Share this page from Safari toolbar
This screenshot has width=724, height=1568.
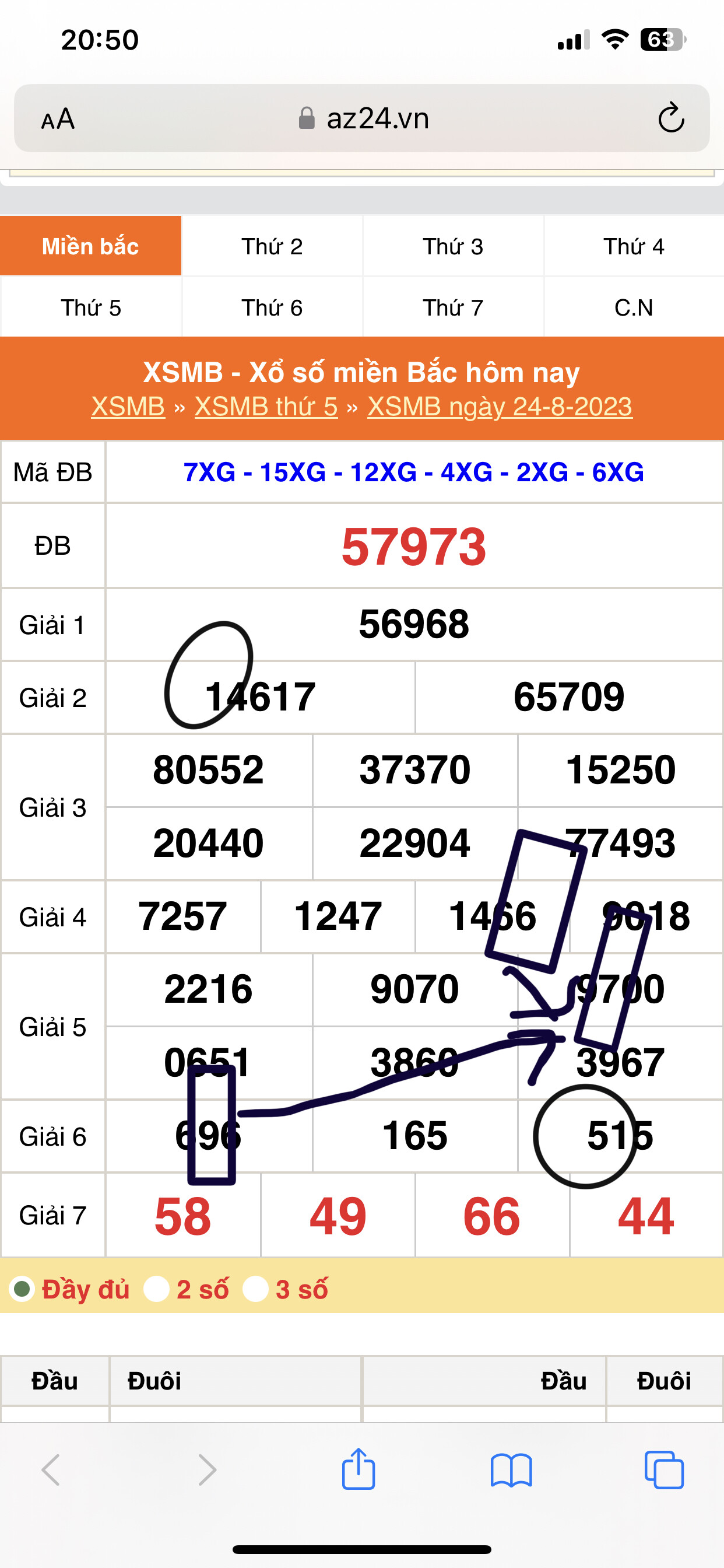[x=359, y=1469]
